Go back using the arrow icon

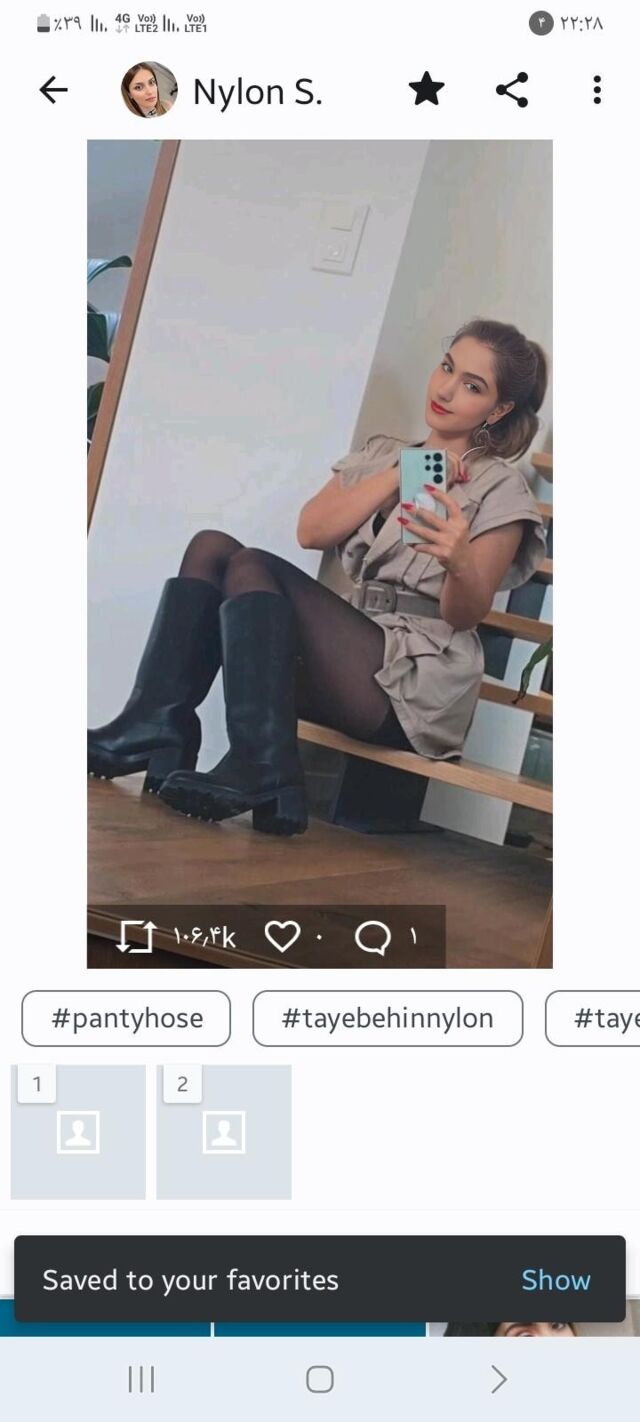53,90
